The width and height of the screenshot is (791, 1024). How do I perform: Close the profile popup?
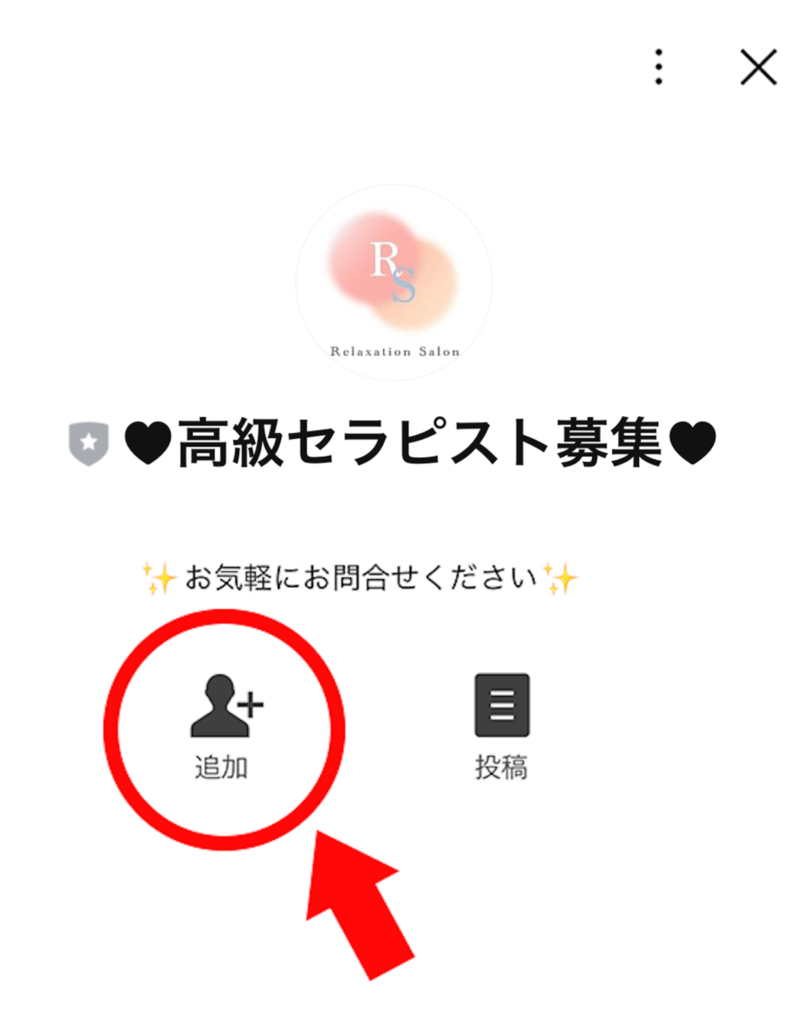pos(758,67)
